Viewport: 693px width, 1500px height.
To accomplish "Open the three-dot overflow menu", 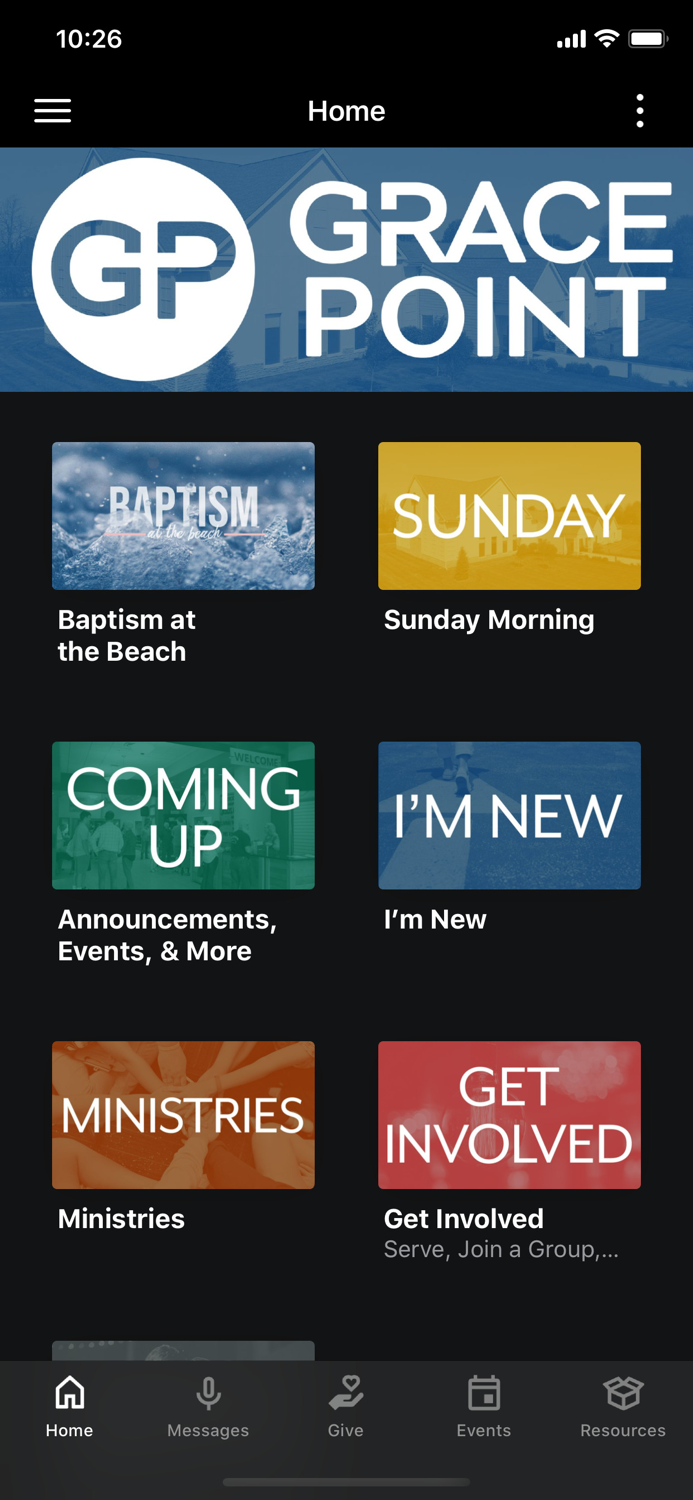I will coord(640,111).
